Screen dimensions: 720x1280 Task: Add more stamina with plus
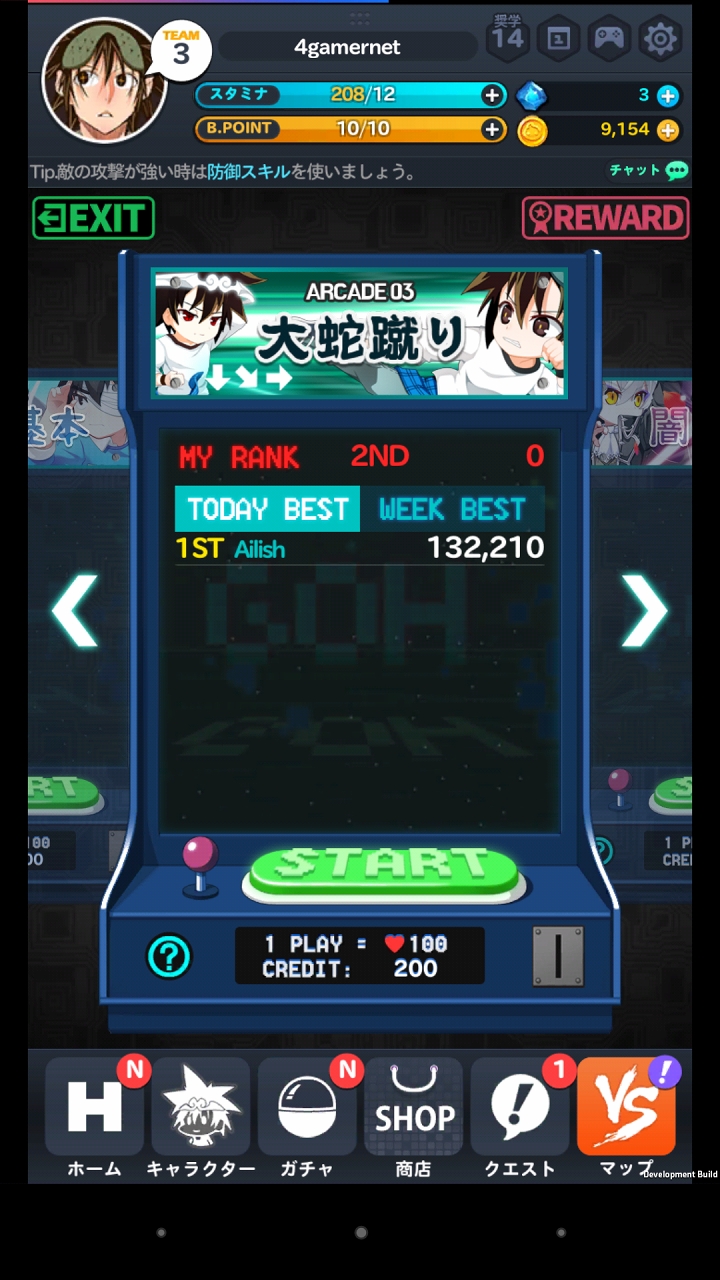492,95
